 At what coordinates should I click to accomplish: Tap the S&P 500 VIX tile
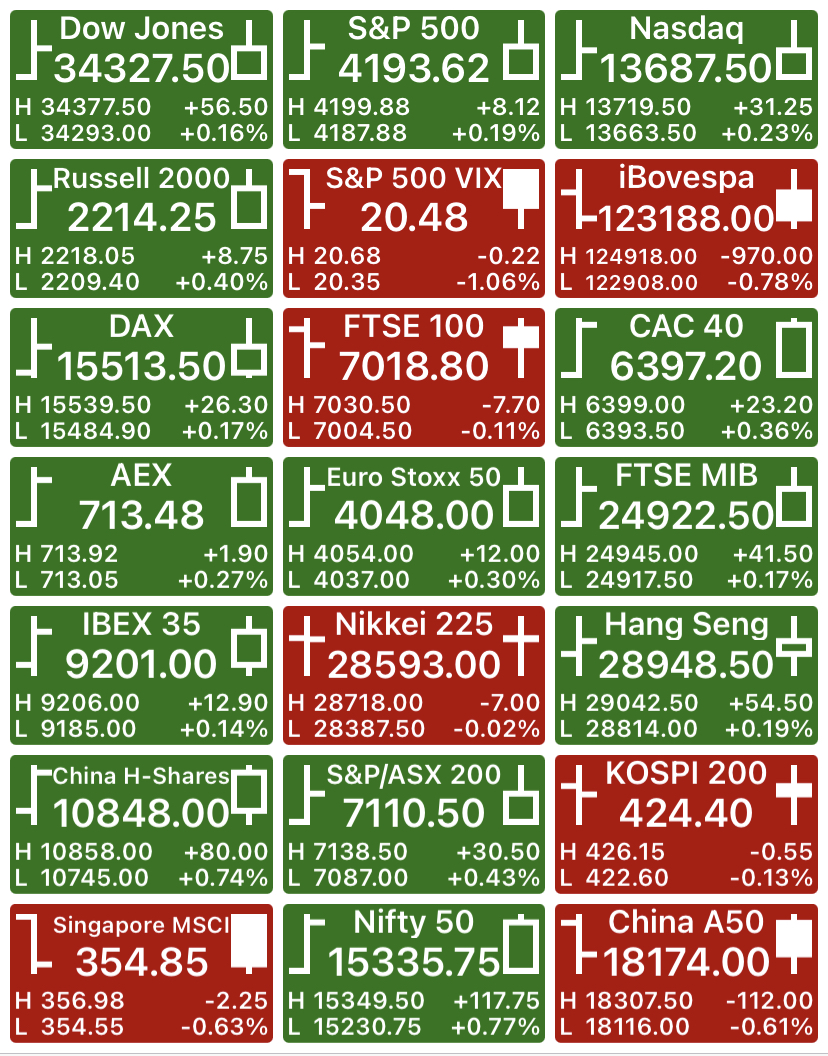coord(414,228)
